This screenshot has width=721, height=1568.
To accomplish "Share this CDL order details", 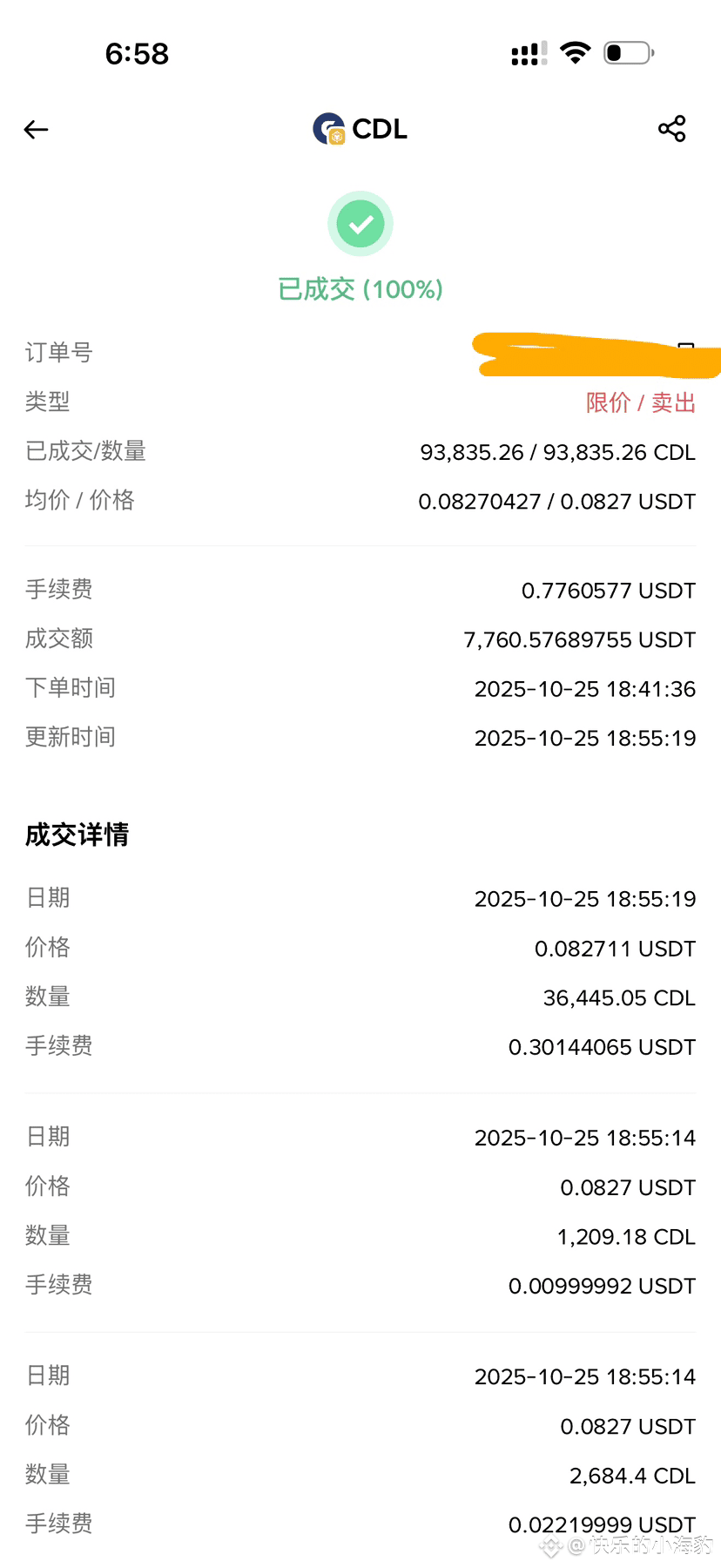I will tap(671, 129).
